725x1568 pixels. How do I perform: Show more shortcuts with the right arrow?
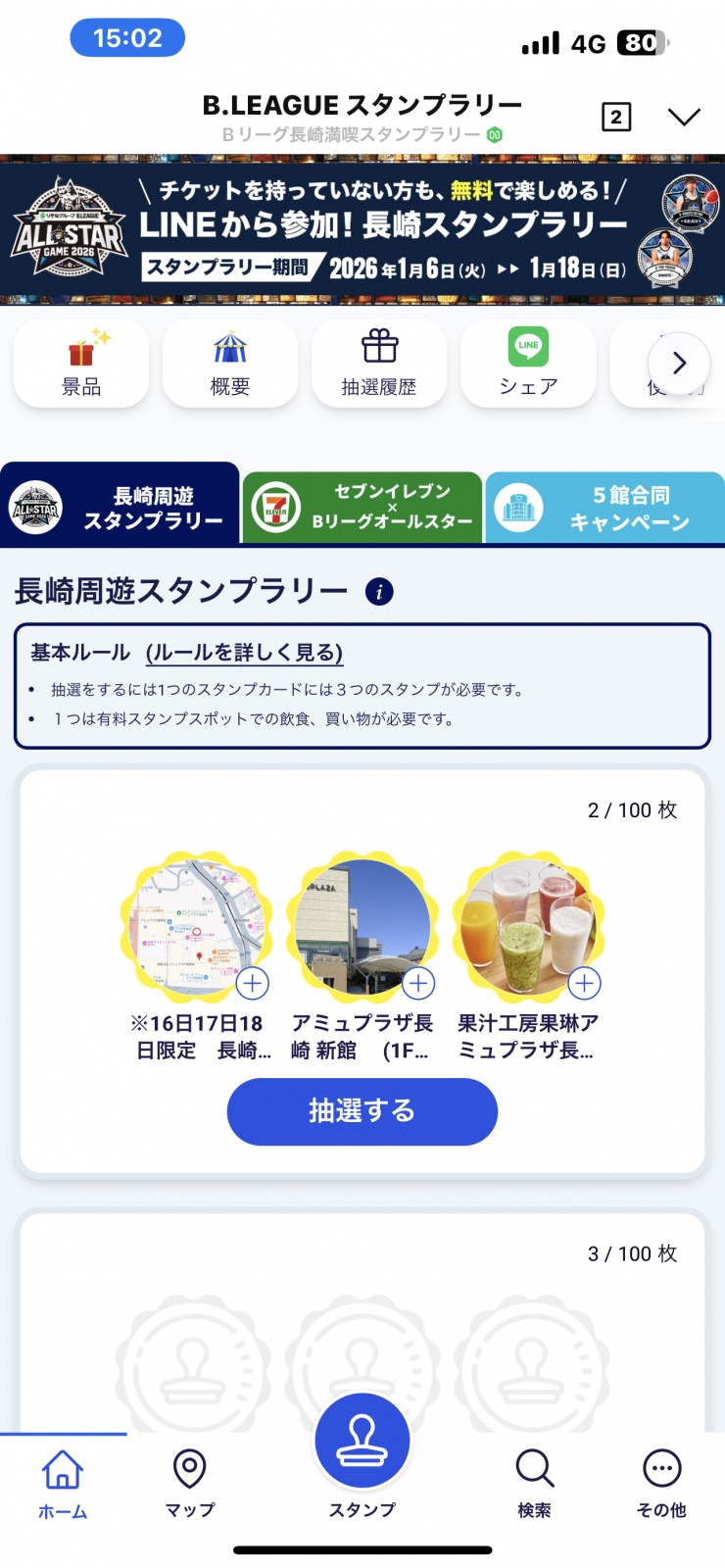(x=679, y=363)
